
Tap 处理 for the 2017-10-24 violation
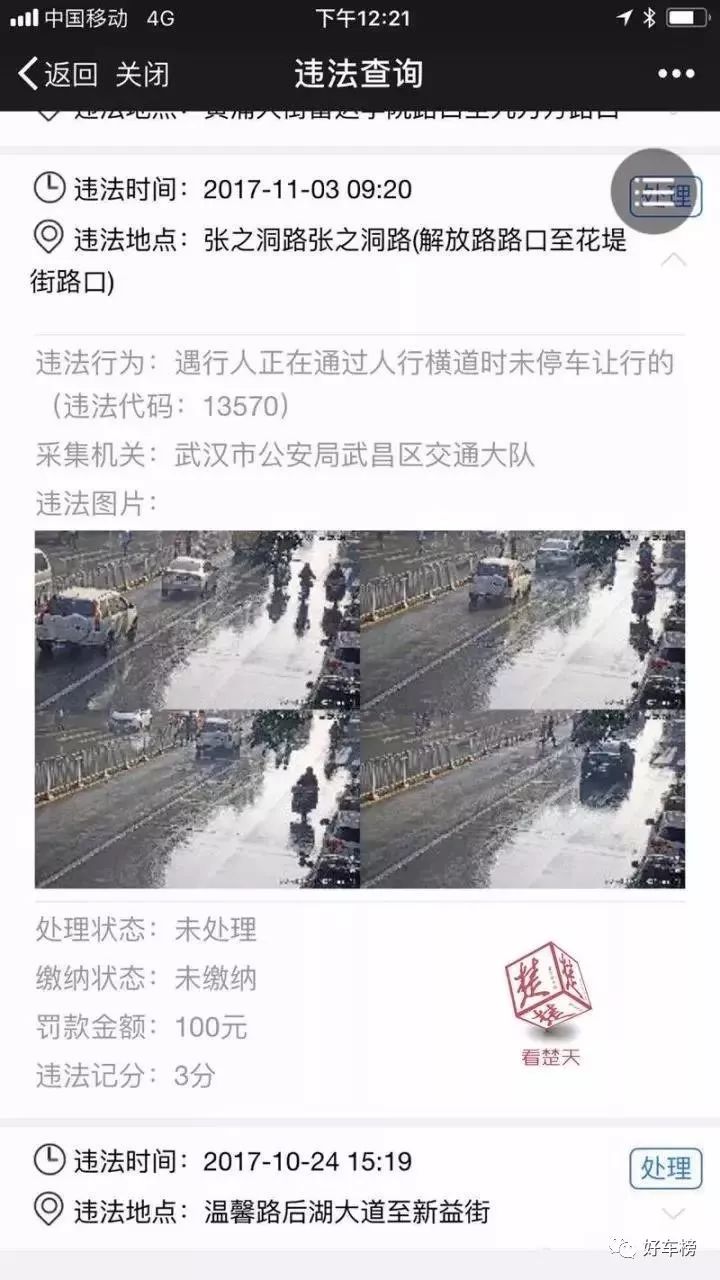tap(666, 1168)
